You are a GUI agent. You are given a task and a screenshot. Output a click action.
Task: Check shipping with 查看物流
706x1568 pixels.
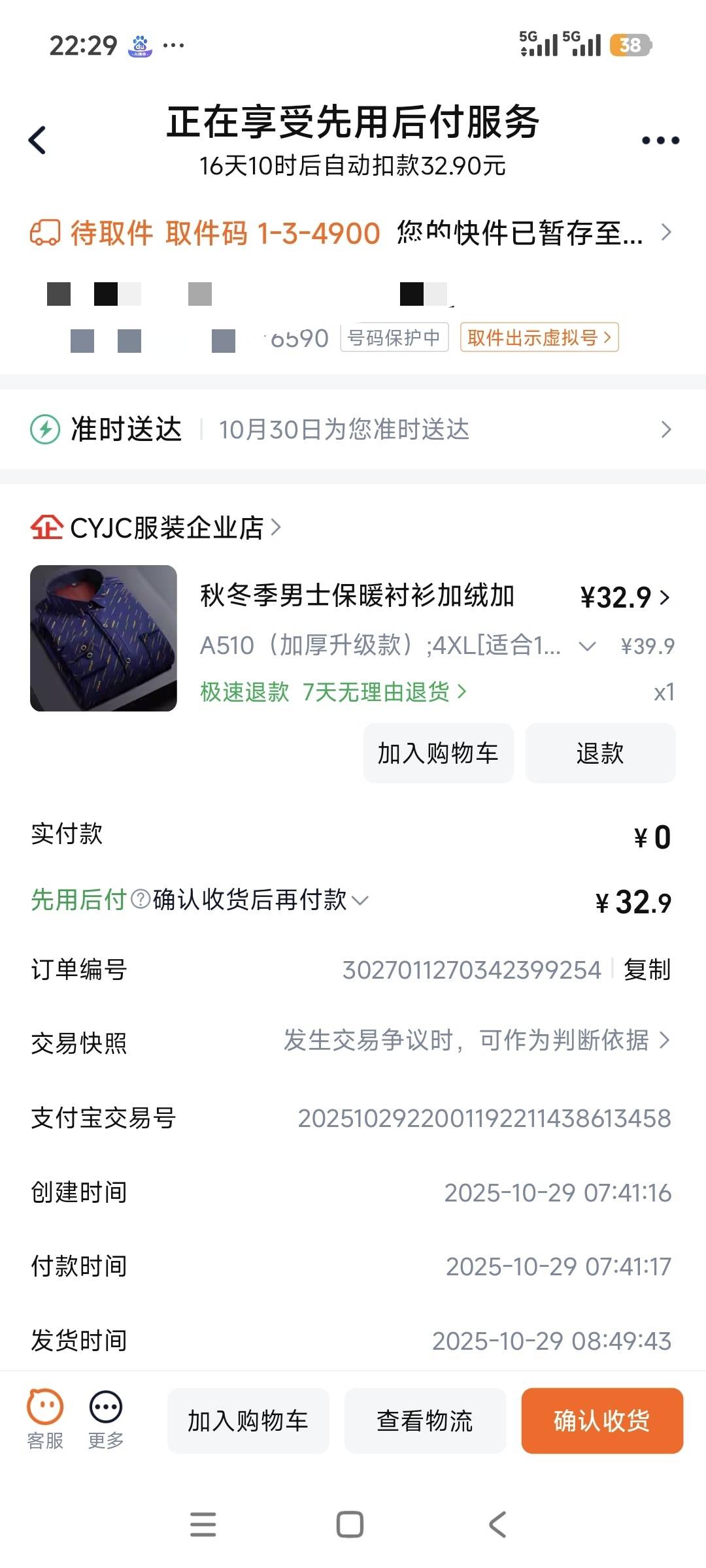tap(425, 1421)
